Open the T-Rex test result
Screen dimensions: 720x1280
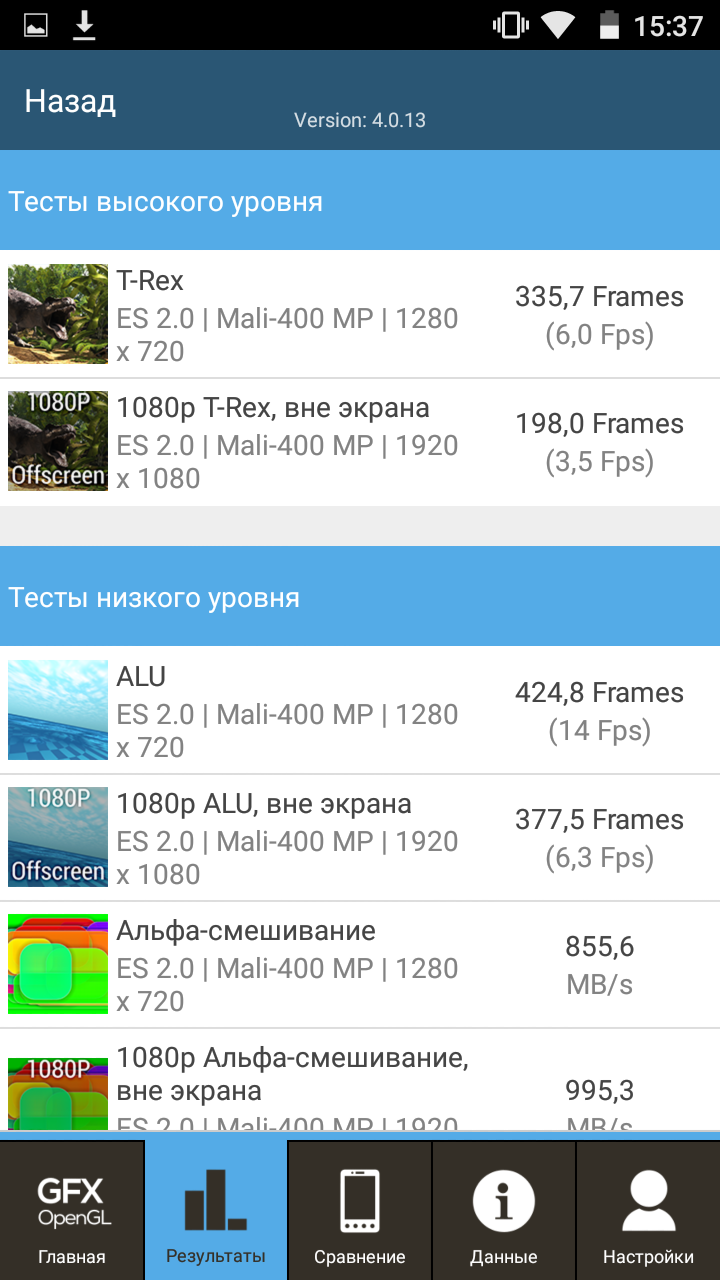point(360,315)
